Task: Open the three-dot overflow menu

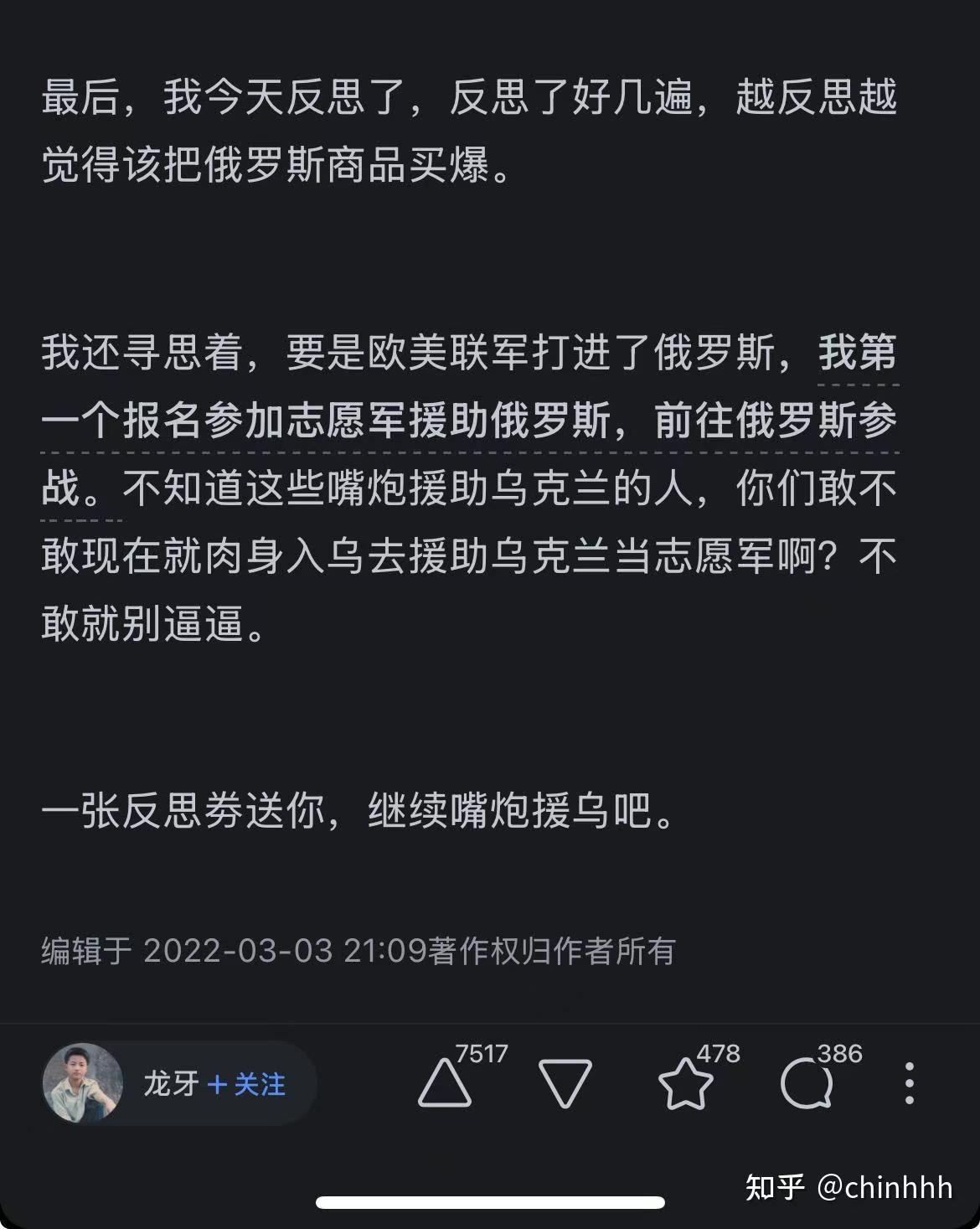Action: click(910, 1083)
